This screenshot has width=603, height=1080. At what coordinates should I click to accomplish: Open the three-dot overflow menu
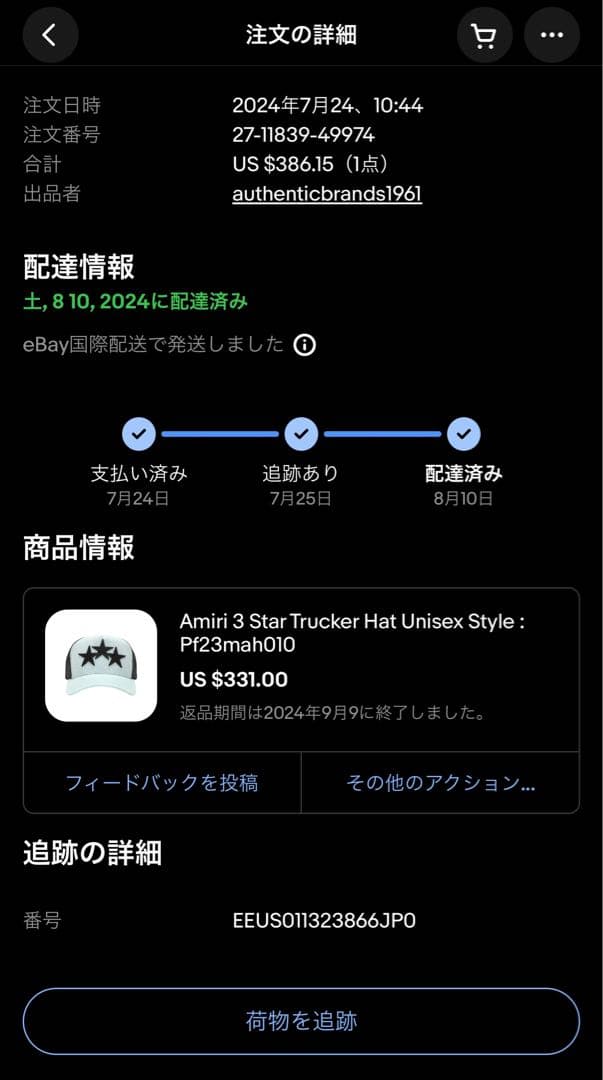coord(551,35)
